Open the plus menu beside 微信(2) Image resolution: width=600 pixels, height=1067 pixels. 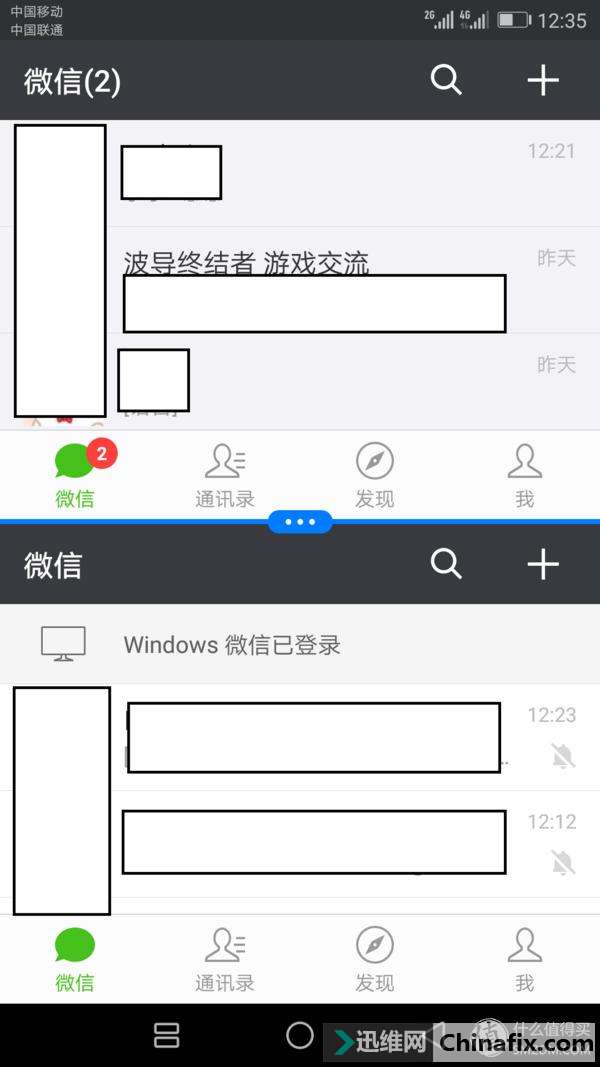coord(543,80)
